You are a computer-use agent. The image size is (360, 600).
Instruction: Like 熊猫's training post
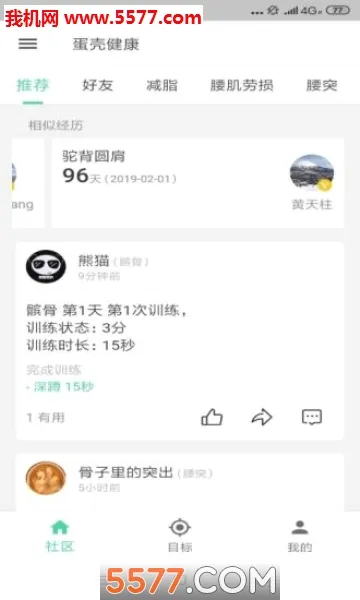(x=212, y=417)
